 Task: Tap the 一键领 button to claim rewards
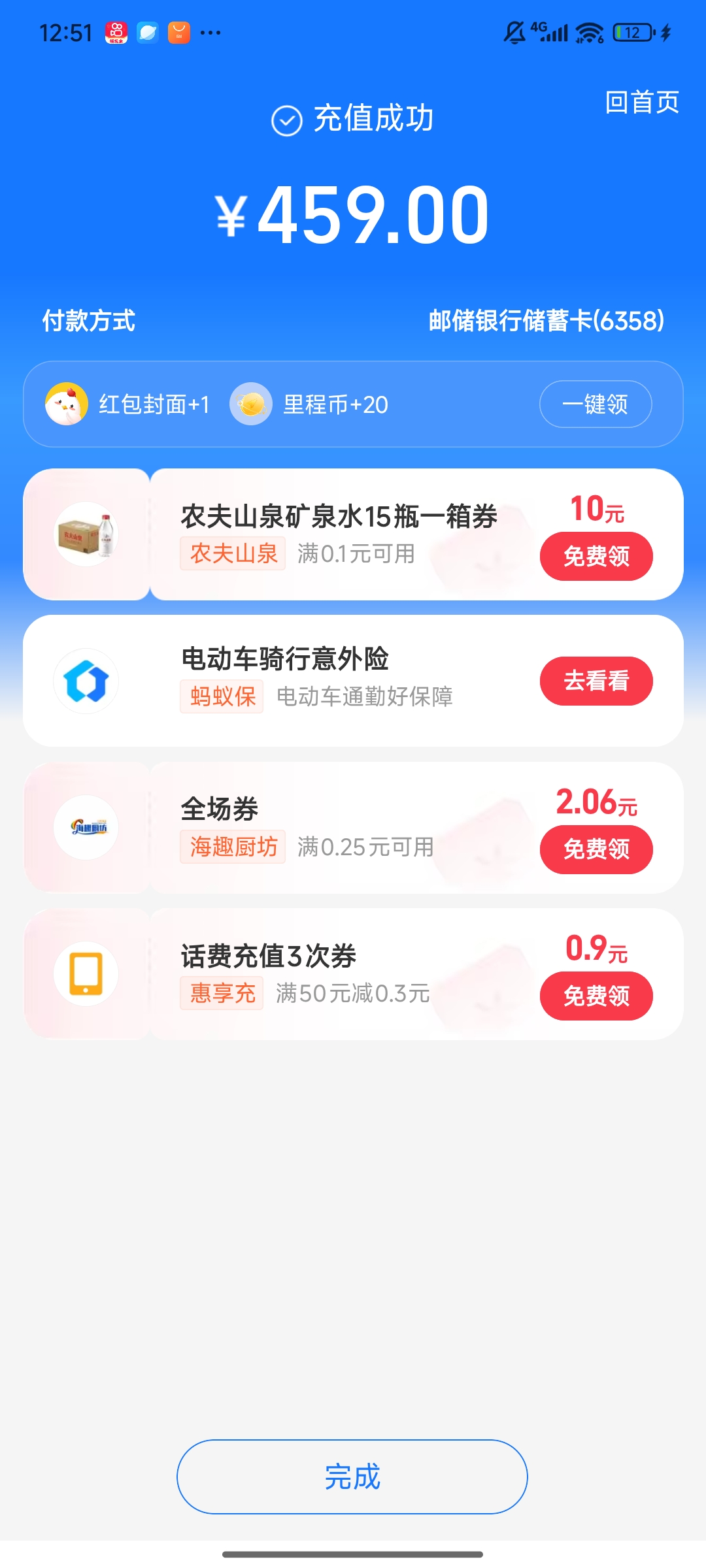point(594,404)
